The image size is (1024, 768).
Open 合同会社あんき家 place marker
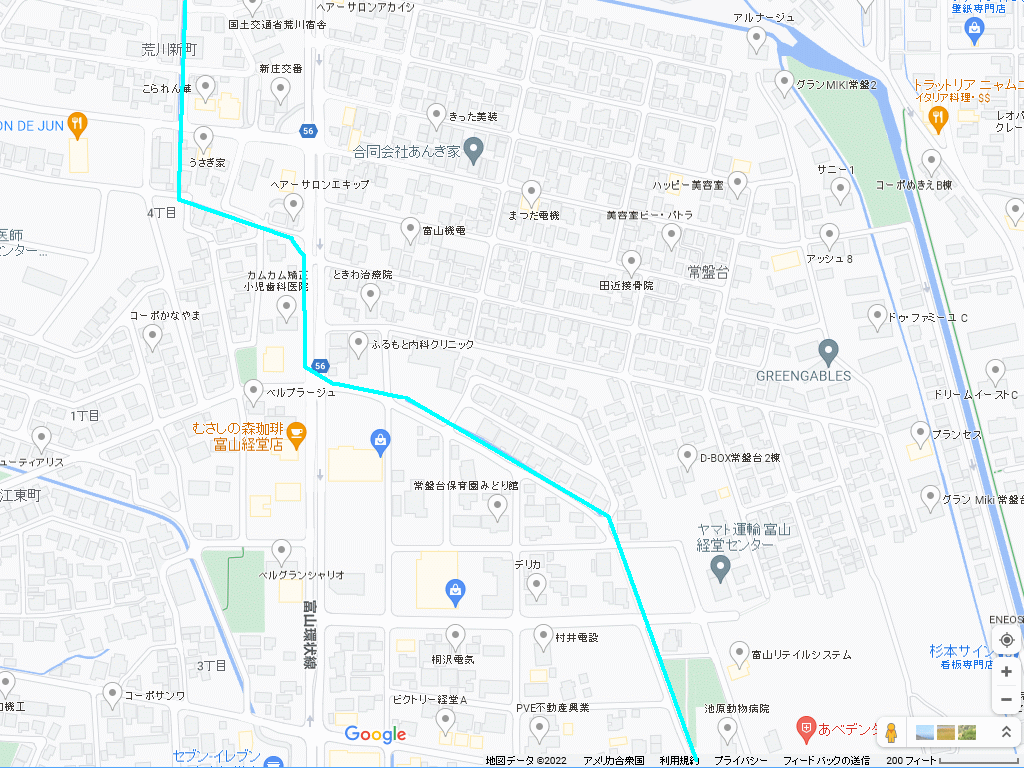475,152
